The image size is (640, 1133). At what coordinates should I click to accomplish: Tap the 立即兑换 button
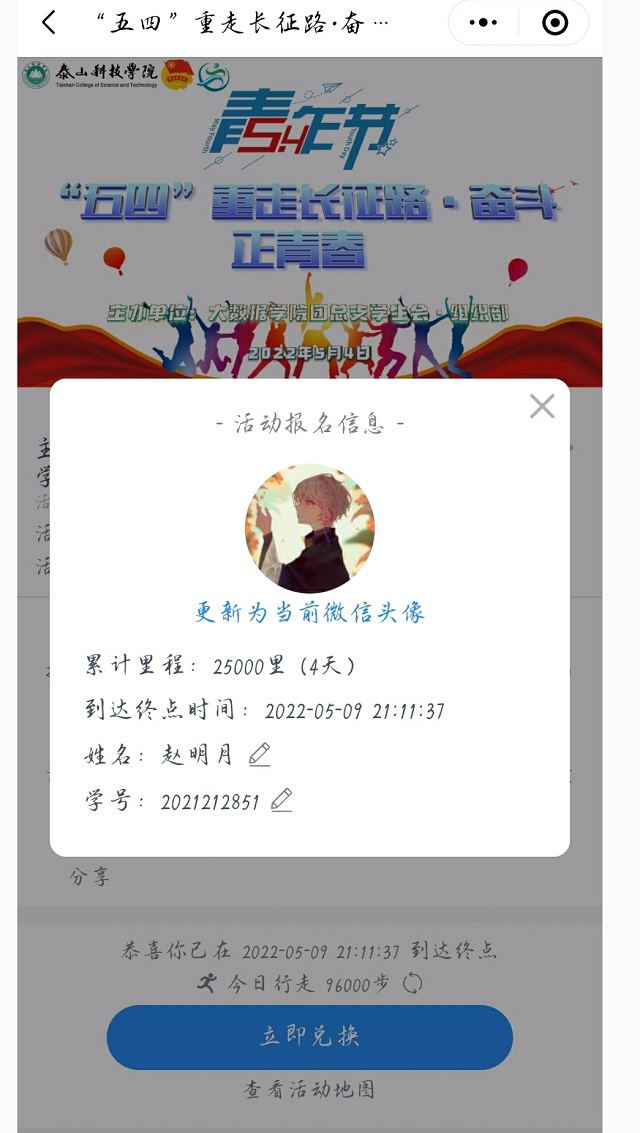(x=310, y=1037)
